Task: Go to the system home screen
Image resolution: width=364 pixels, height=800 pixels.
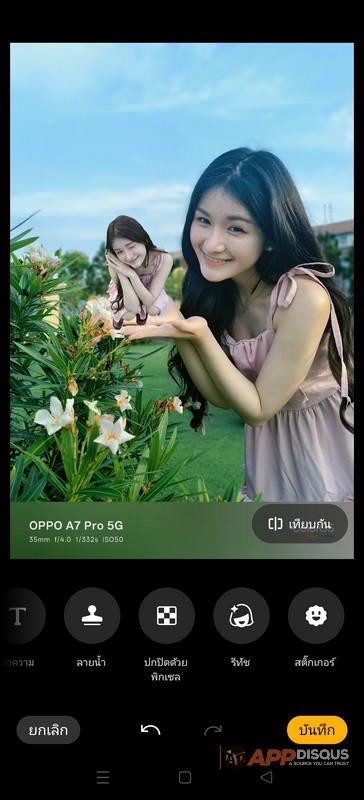Action: tap(185, 777)
